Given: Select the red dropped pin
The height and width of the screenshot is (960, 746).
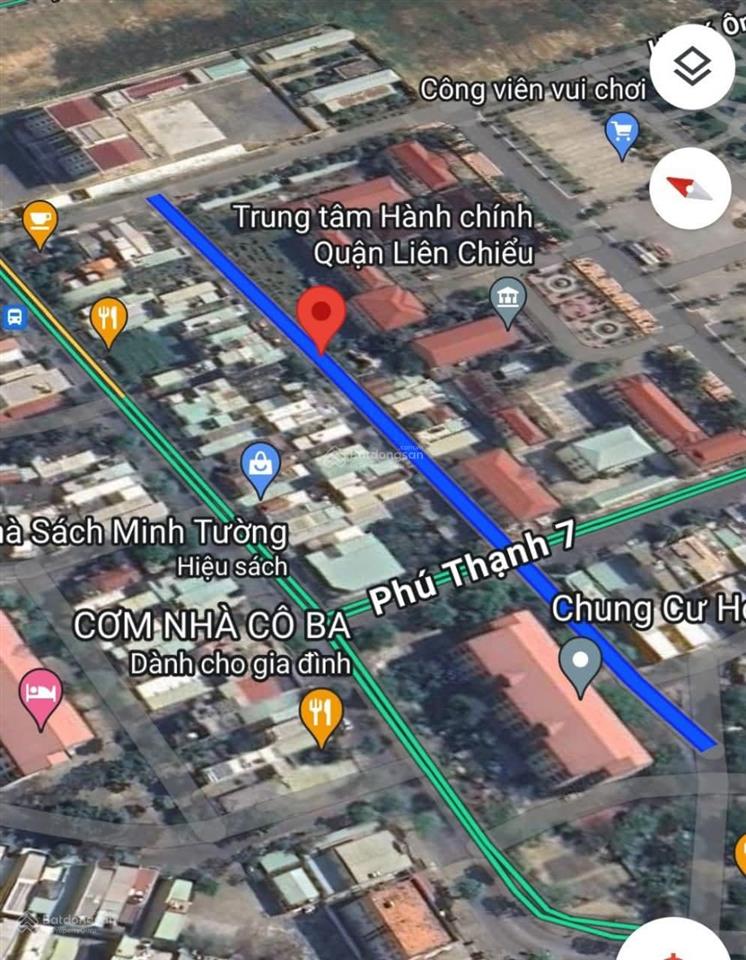Looking at the screenshot, I should [x=321, y=314].
